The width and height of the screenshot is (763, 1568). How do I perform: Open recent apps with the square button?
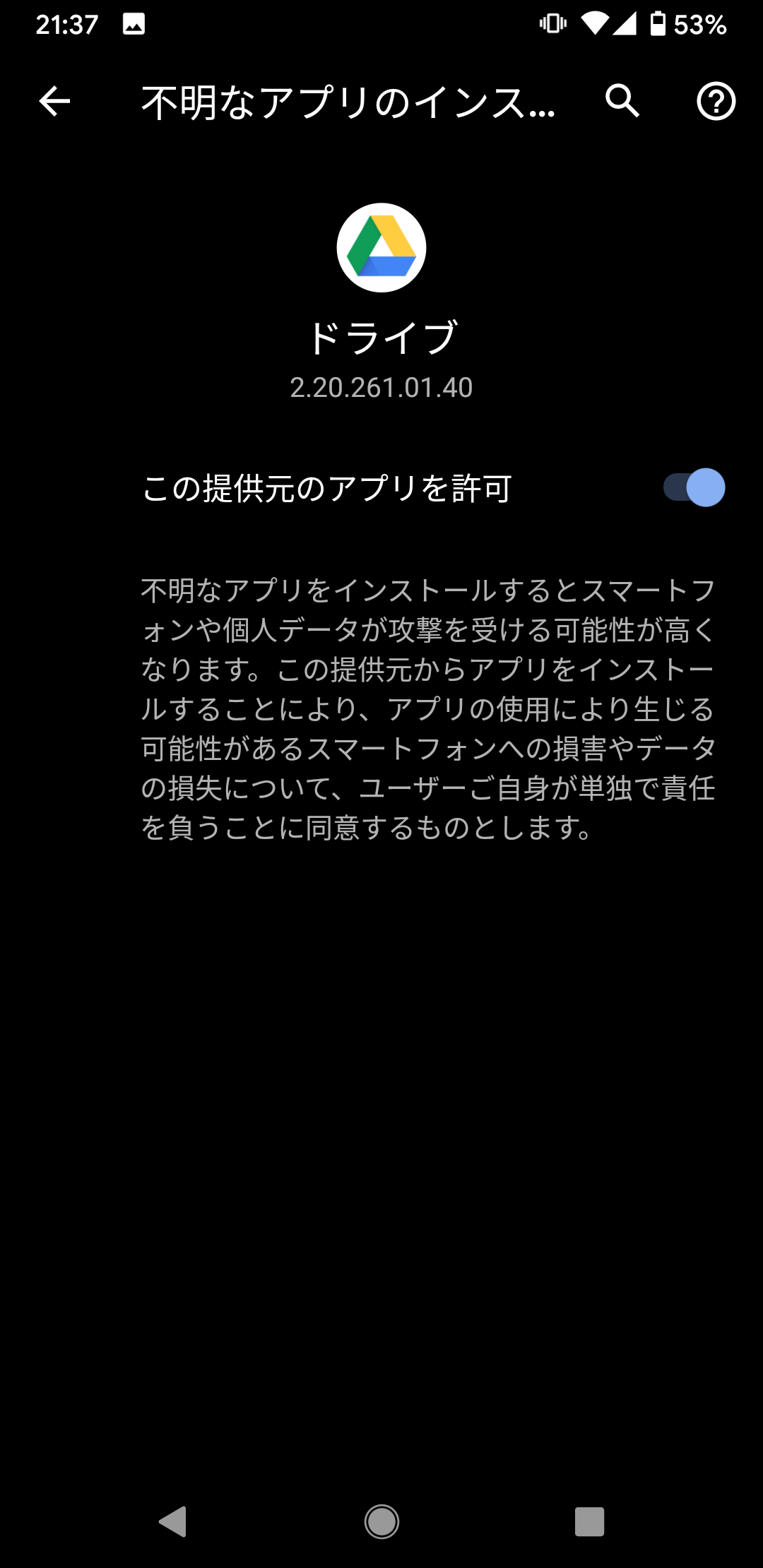tap(589, 1521)
